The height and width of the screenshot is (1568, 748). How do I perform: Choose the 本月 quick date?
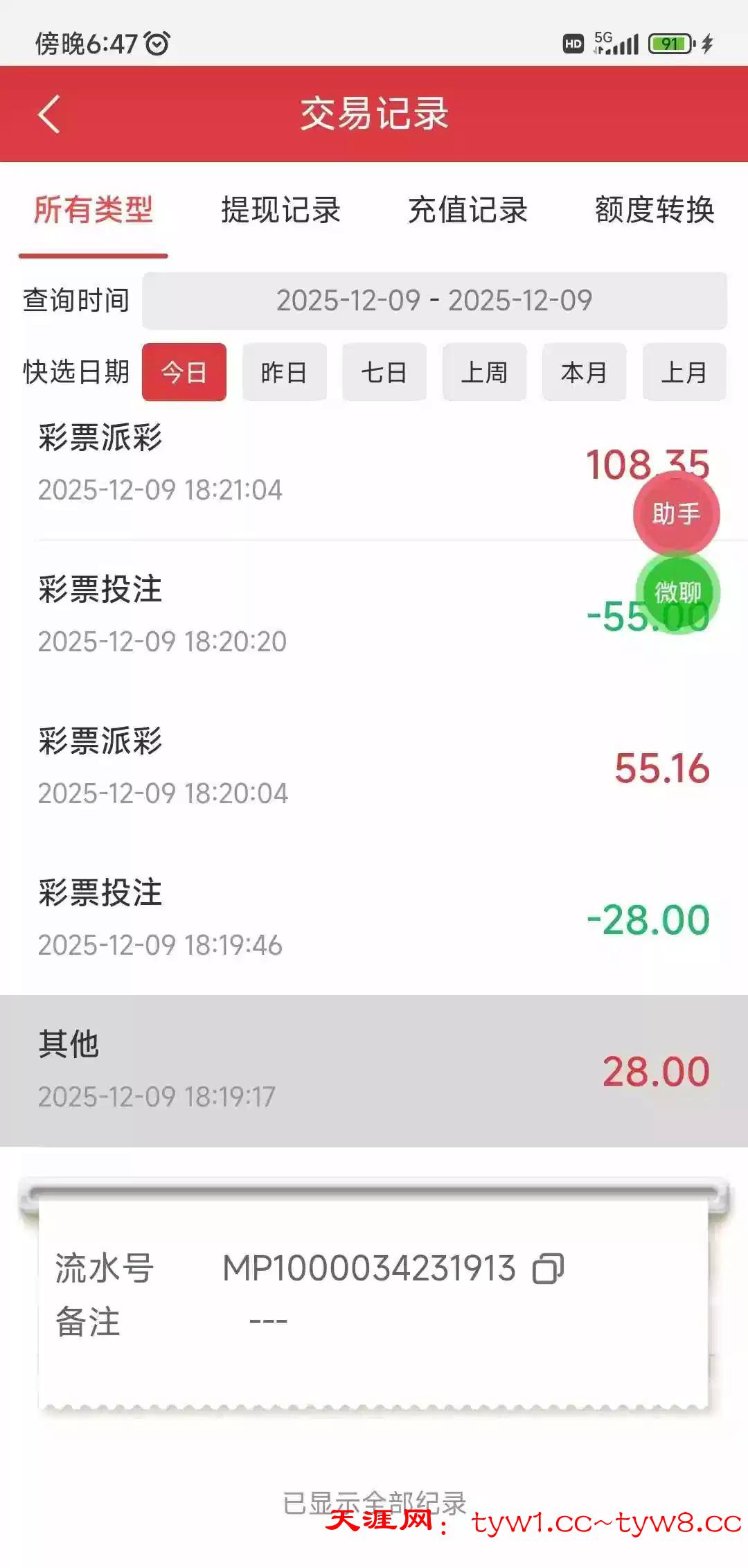tap(584, 372)
